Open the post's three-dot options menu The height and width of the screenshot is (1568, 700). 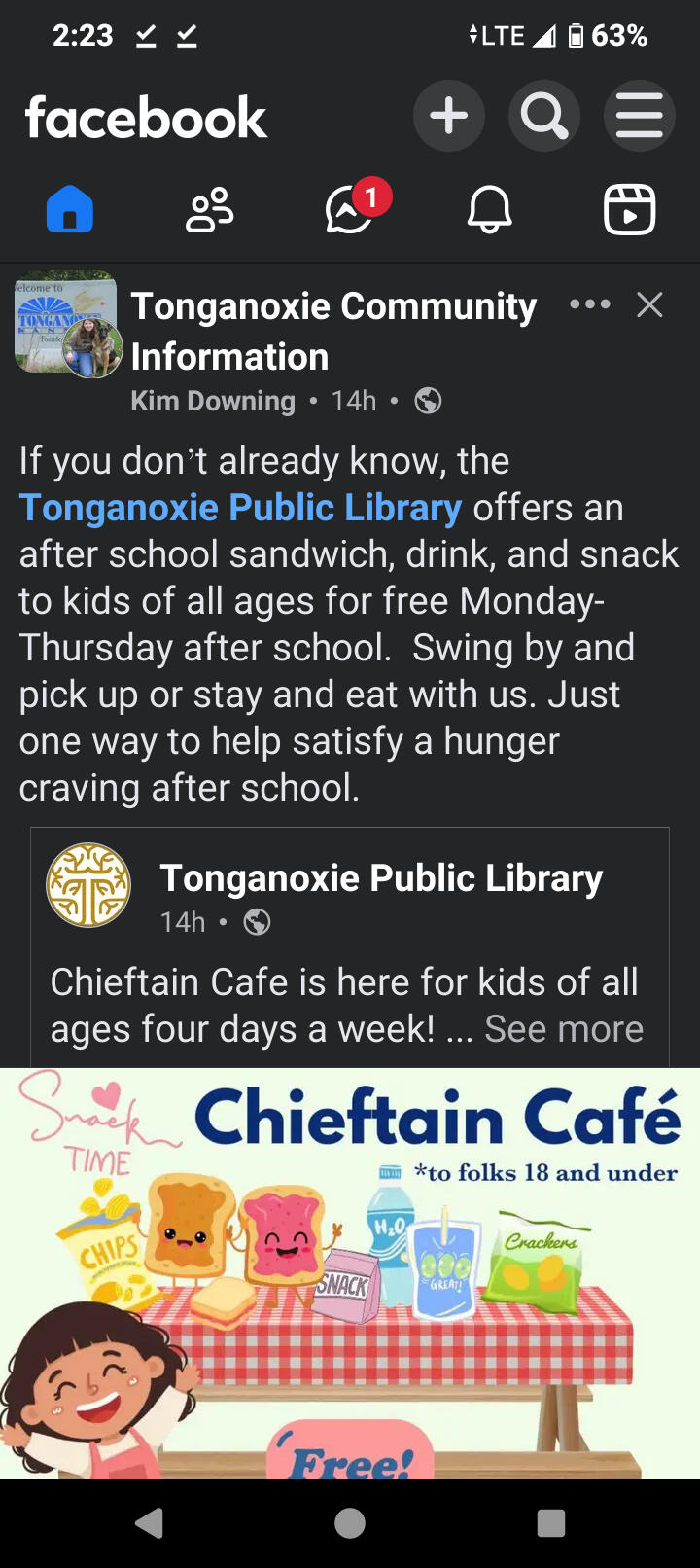point(589,304)
